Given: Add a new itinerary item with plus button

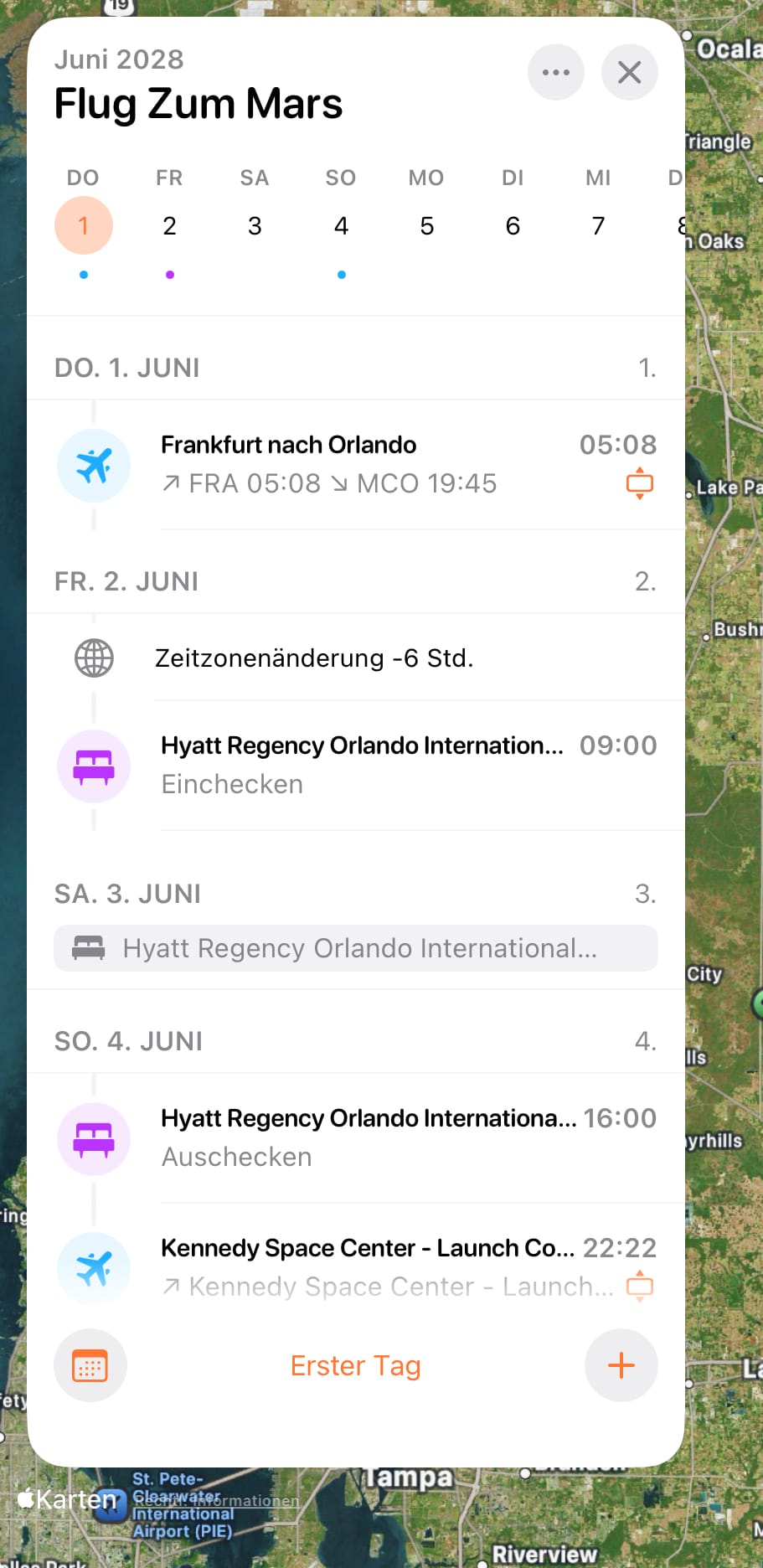Looking at the screenshot, I should (621, 1365).
